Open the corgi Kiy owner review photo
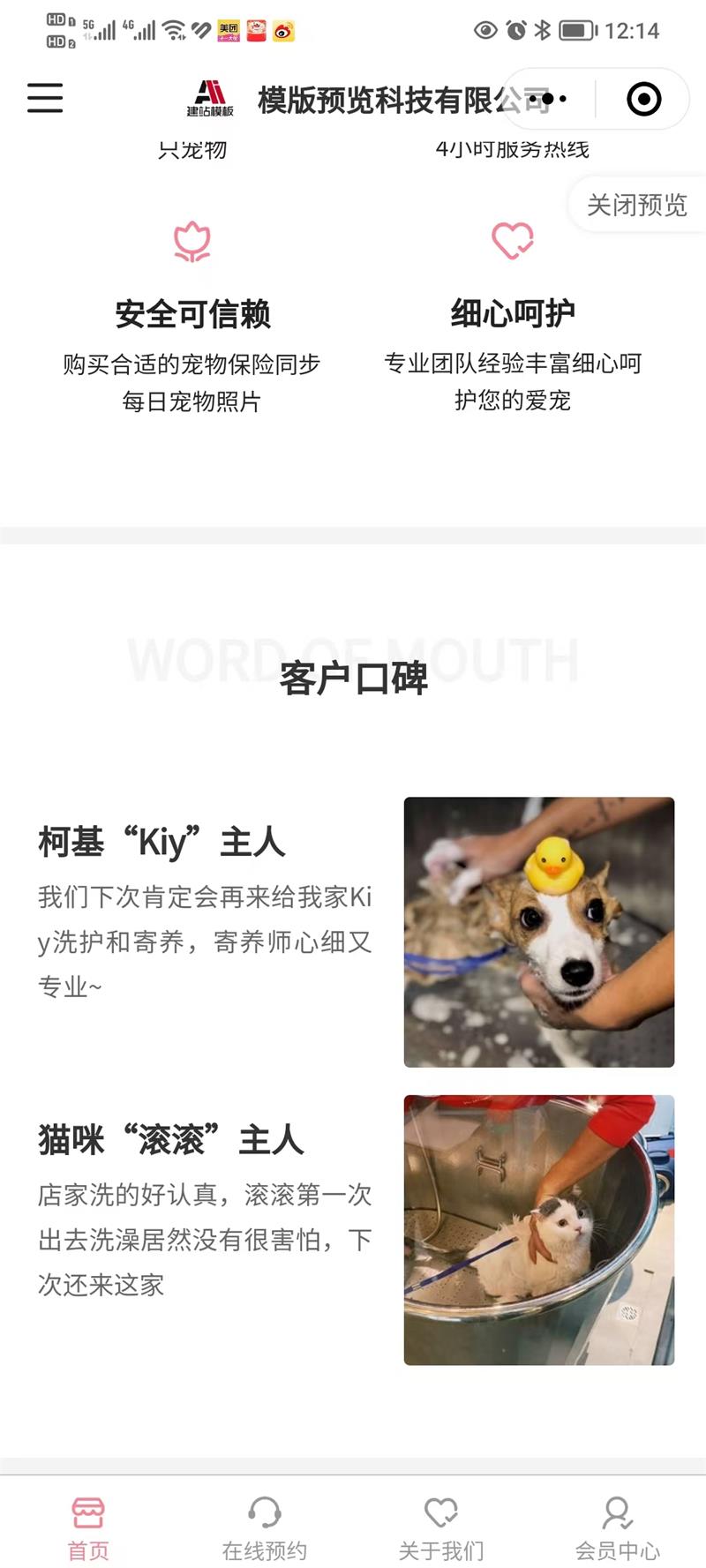Screen dimensions: 706x1568 pos(539,932)
